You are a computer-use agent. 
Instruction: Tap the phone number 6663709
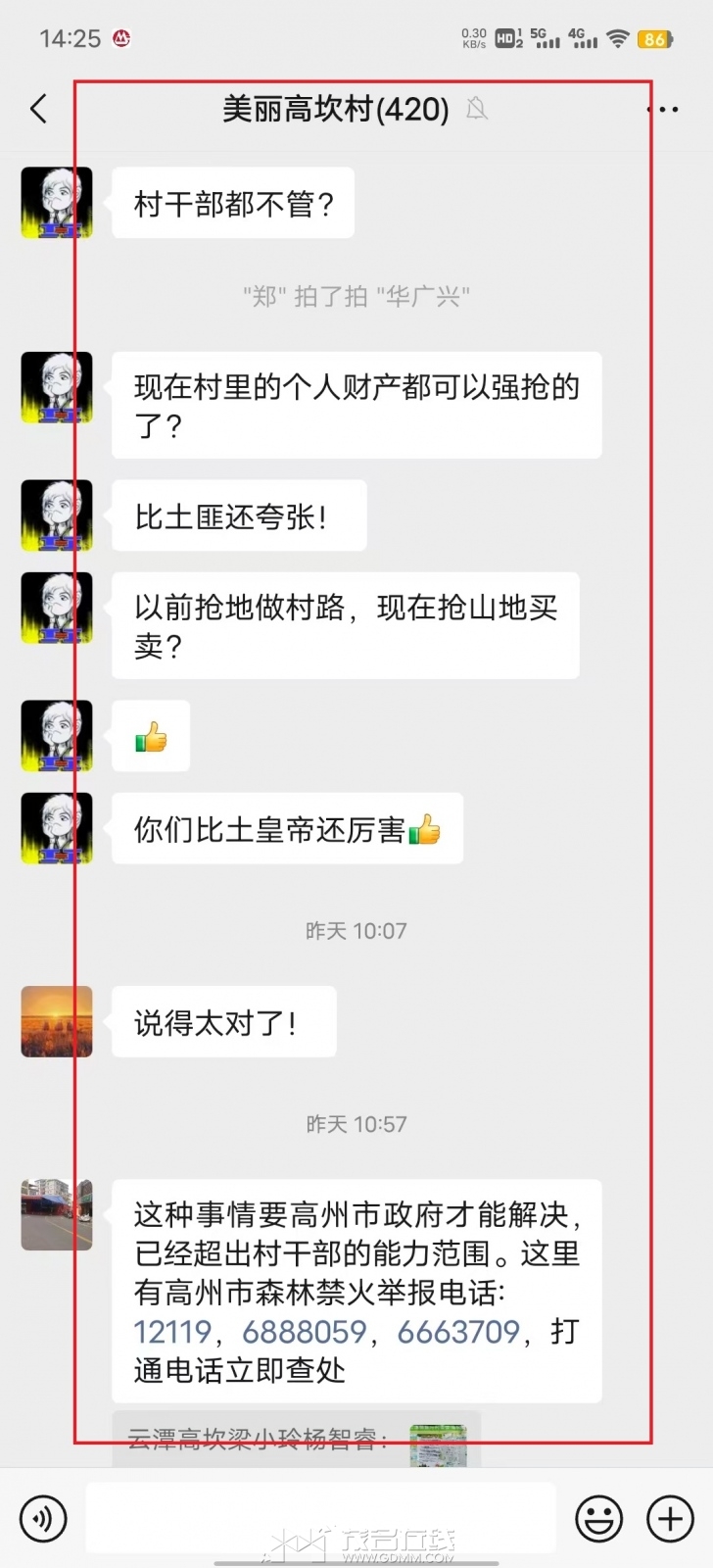pyautogui.click(x=458, y=1332)
